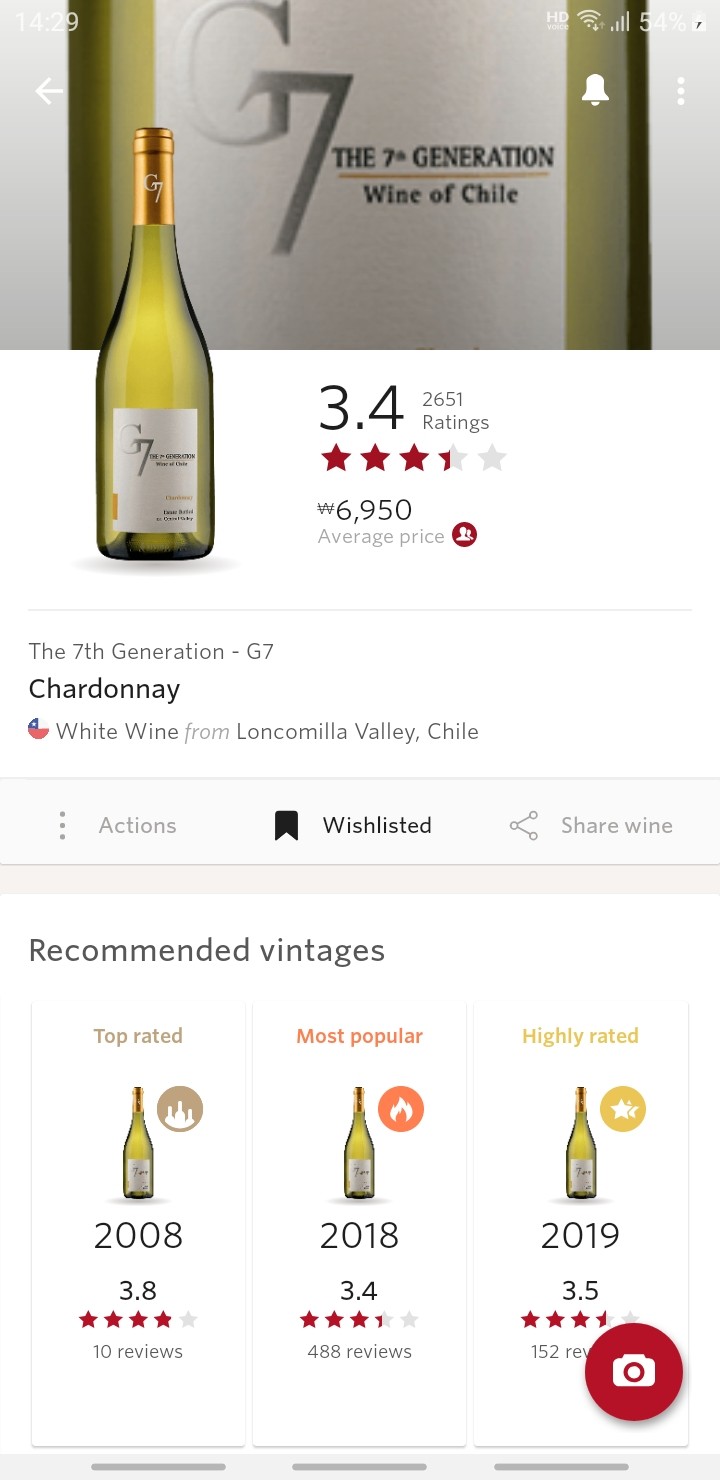
Task: Tap Share wine
Action: tap(591, 825)
